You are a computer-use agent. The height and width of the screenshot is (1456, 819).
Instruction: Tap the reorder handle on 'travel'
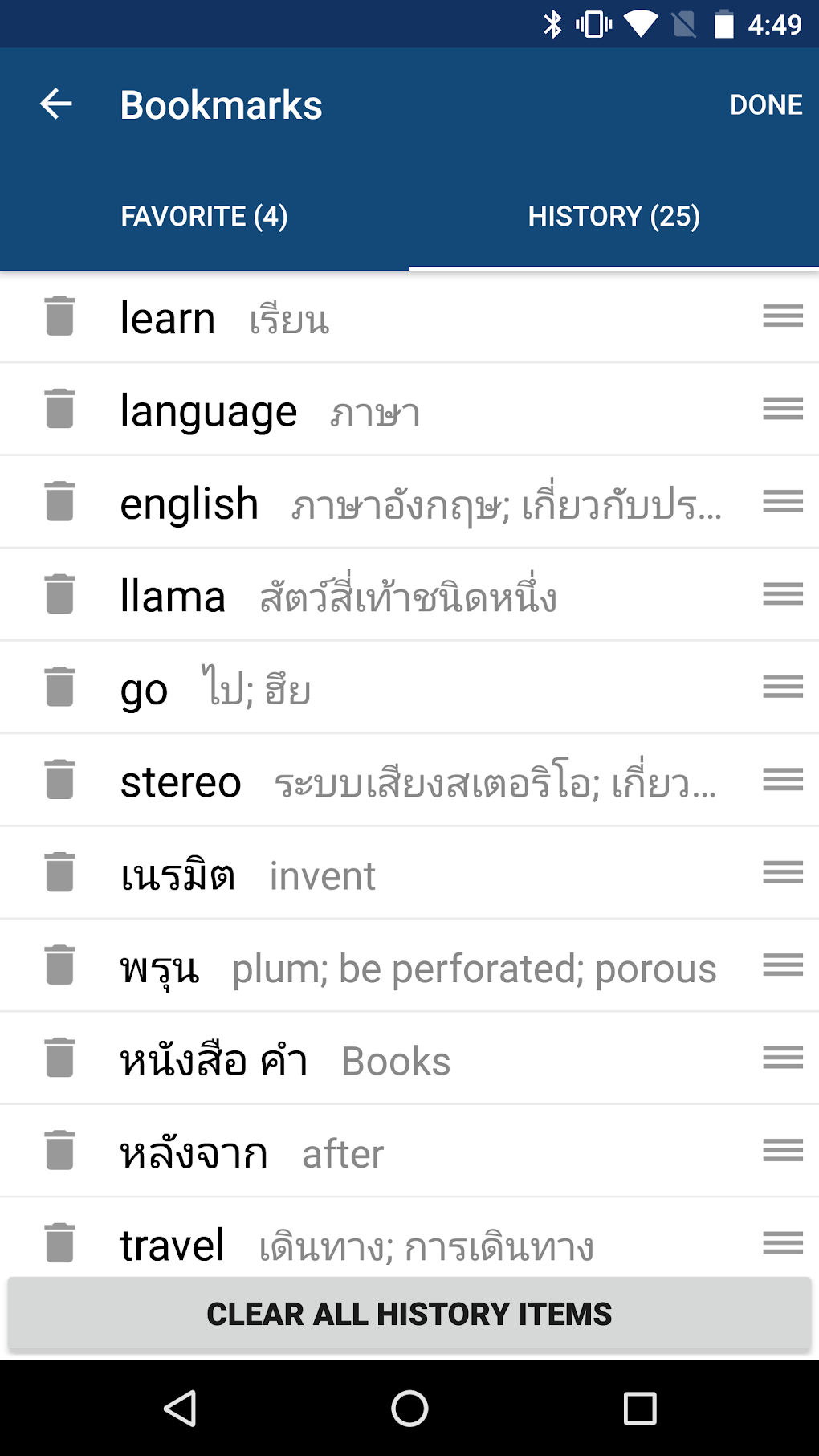click(x=783, y=1243)
